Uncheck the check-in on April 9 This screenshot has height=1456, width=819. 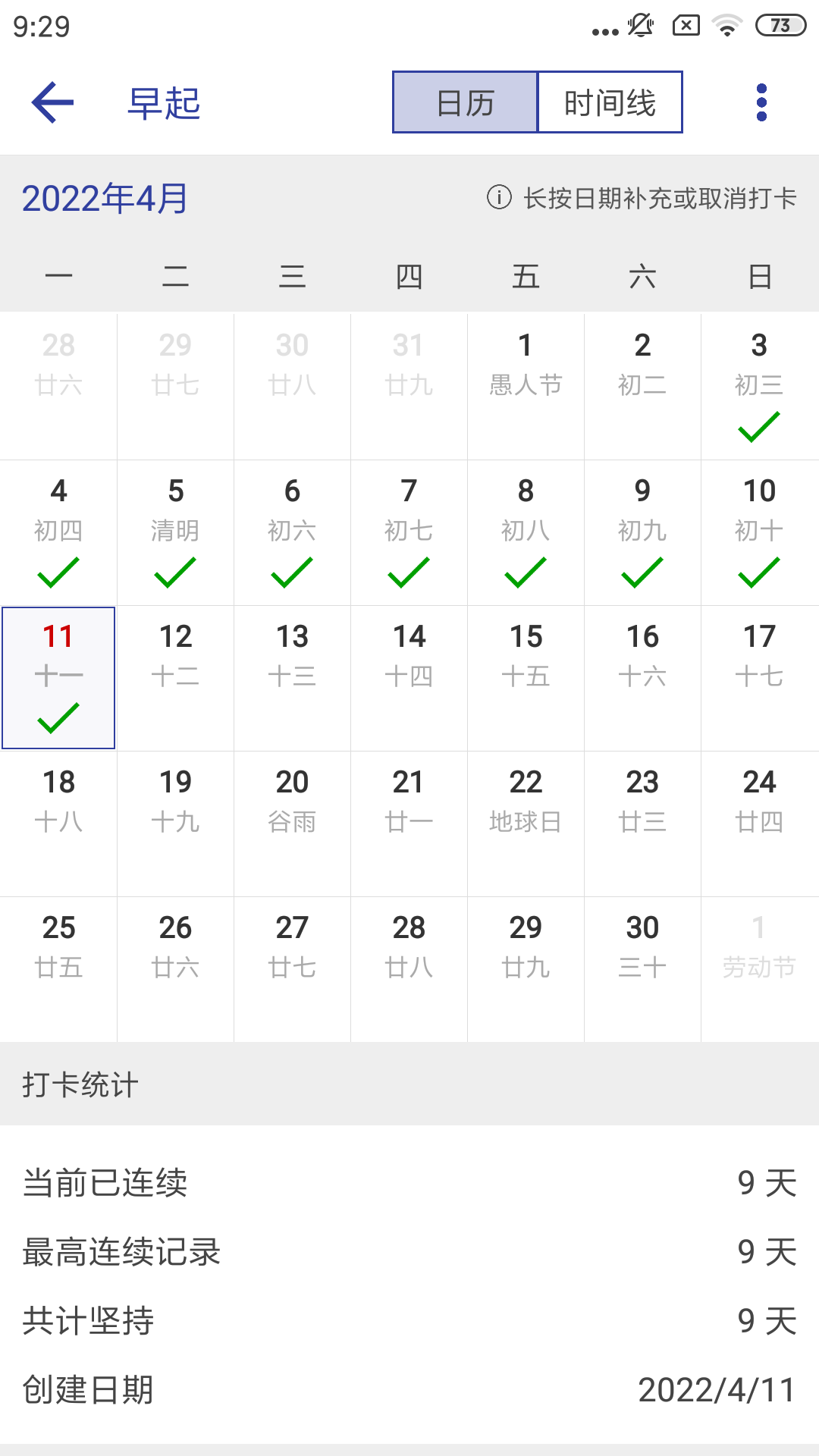pyautogui.click(x=643, y=574)
